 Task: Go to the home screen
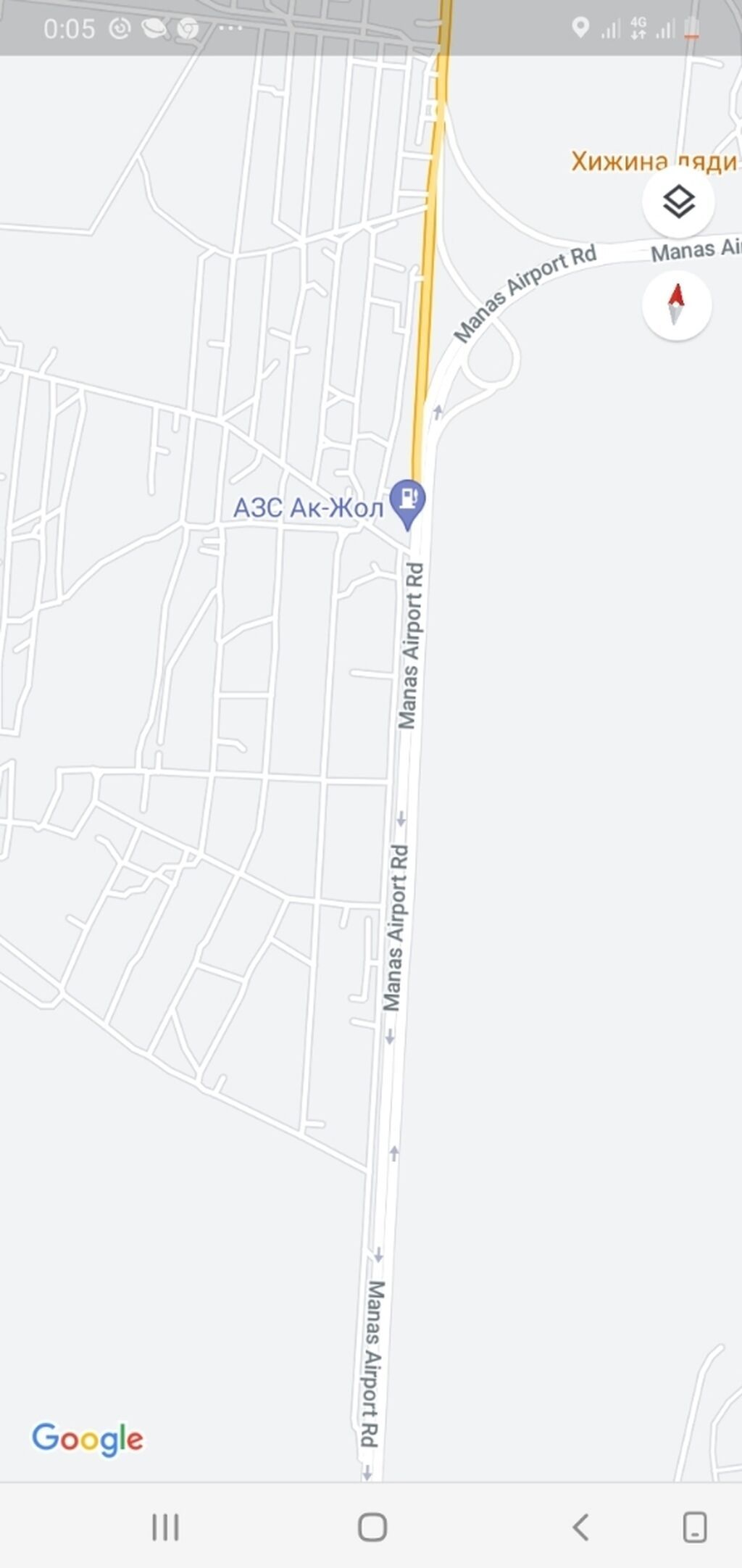(372, 1527)
